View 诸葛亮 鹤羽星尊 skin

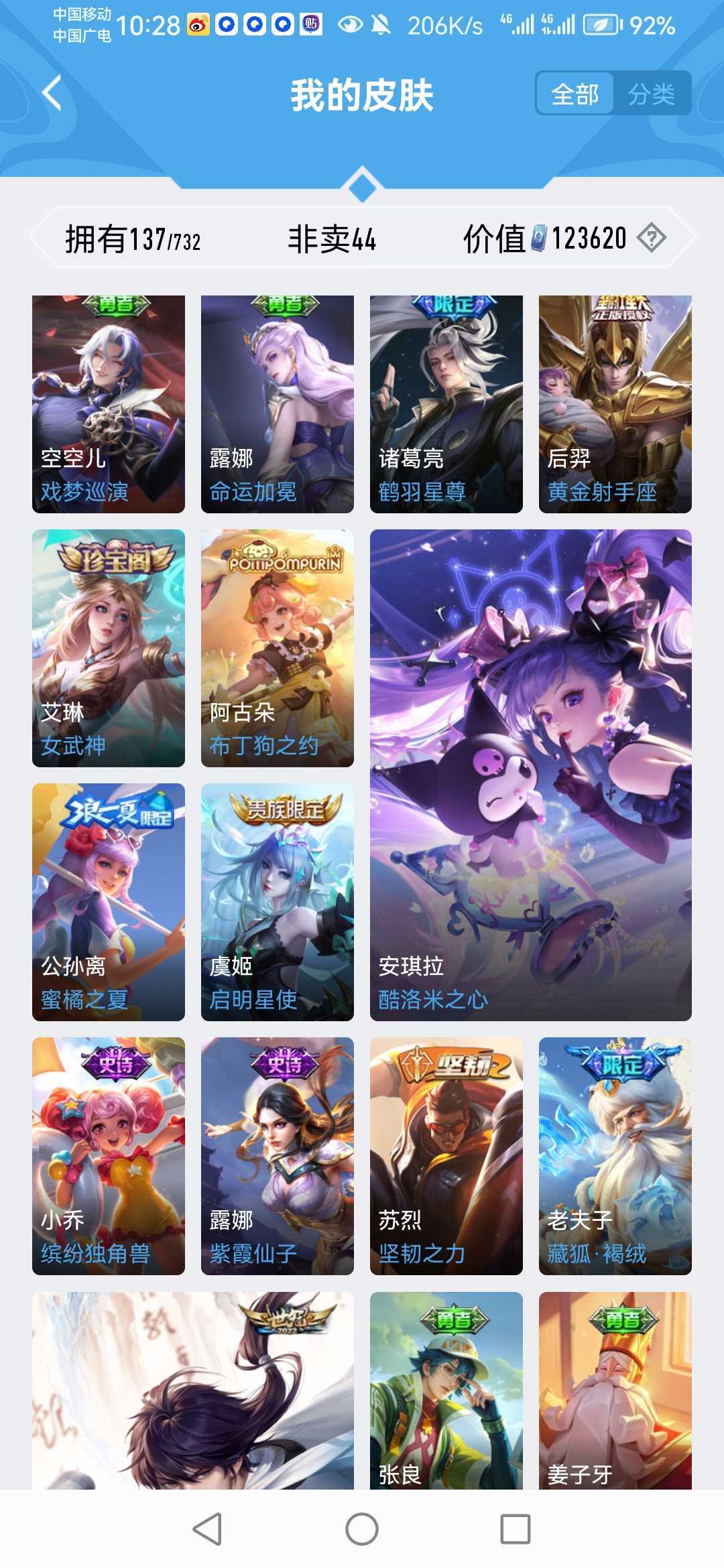446,404
